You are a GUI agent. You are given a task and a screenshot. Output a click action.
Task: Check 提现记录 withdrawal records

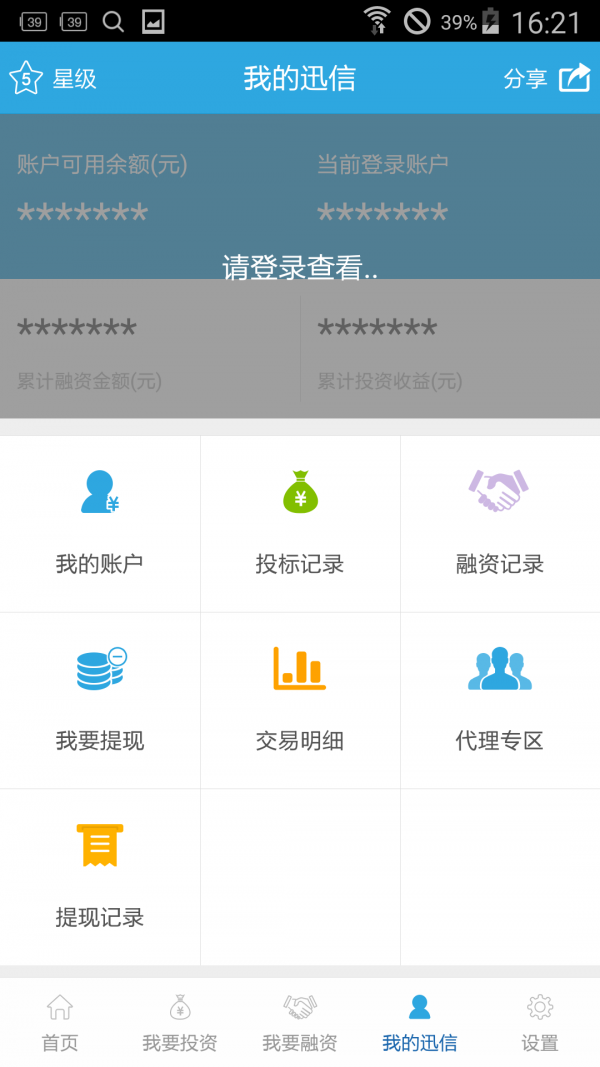coord(100,877)
